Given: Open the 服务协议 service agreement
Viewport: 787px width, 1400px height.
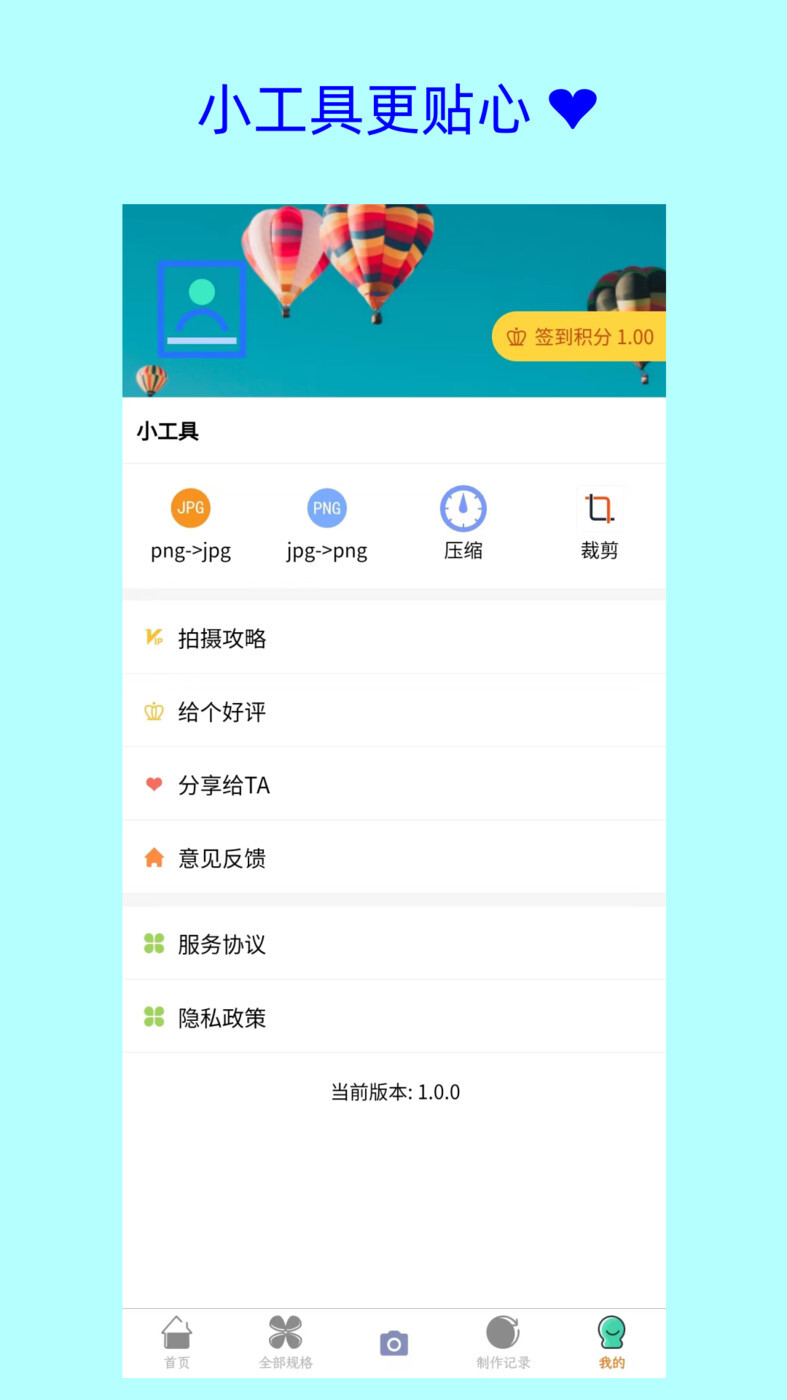Looking at the screenshot, I should coord(221,943).
